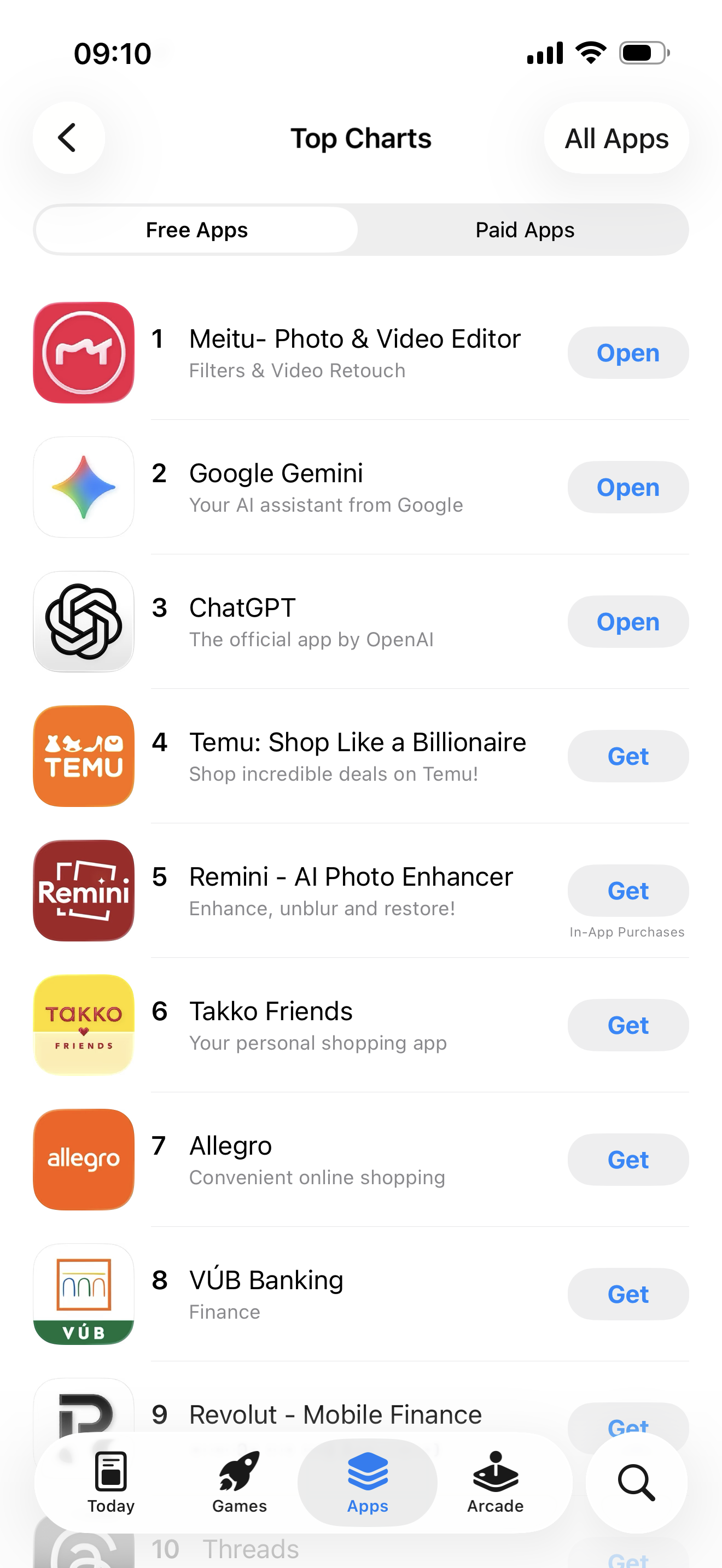Open the All Apps category filter
Image resolution: width=722 pixels, height=1568 pixels.
[616, 138]
